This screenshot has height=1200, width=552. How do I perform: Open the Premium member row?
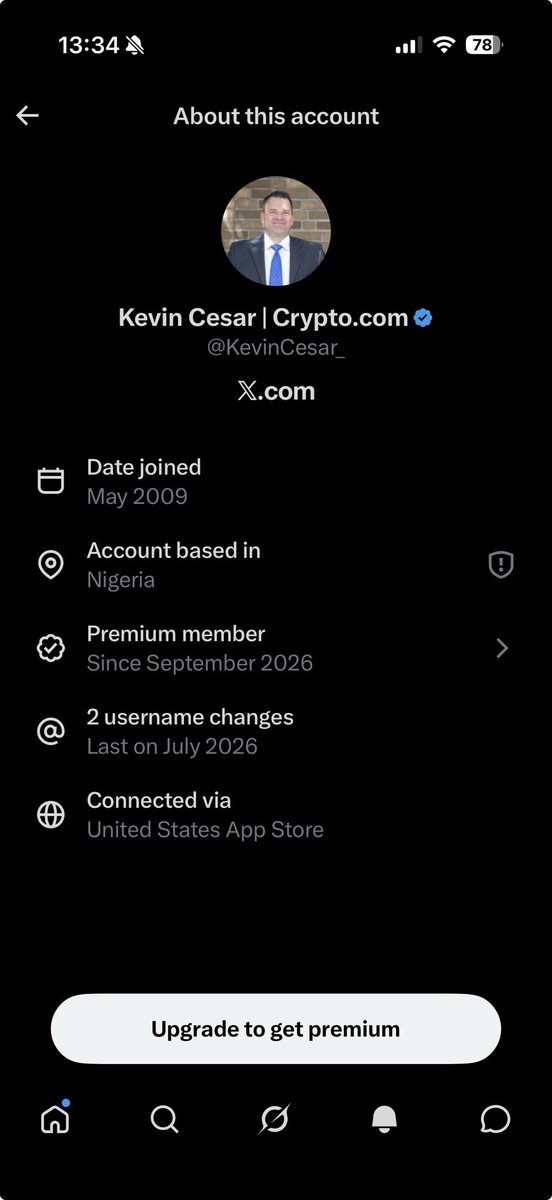[276, 648]
